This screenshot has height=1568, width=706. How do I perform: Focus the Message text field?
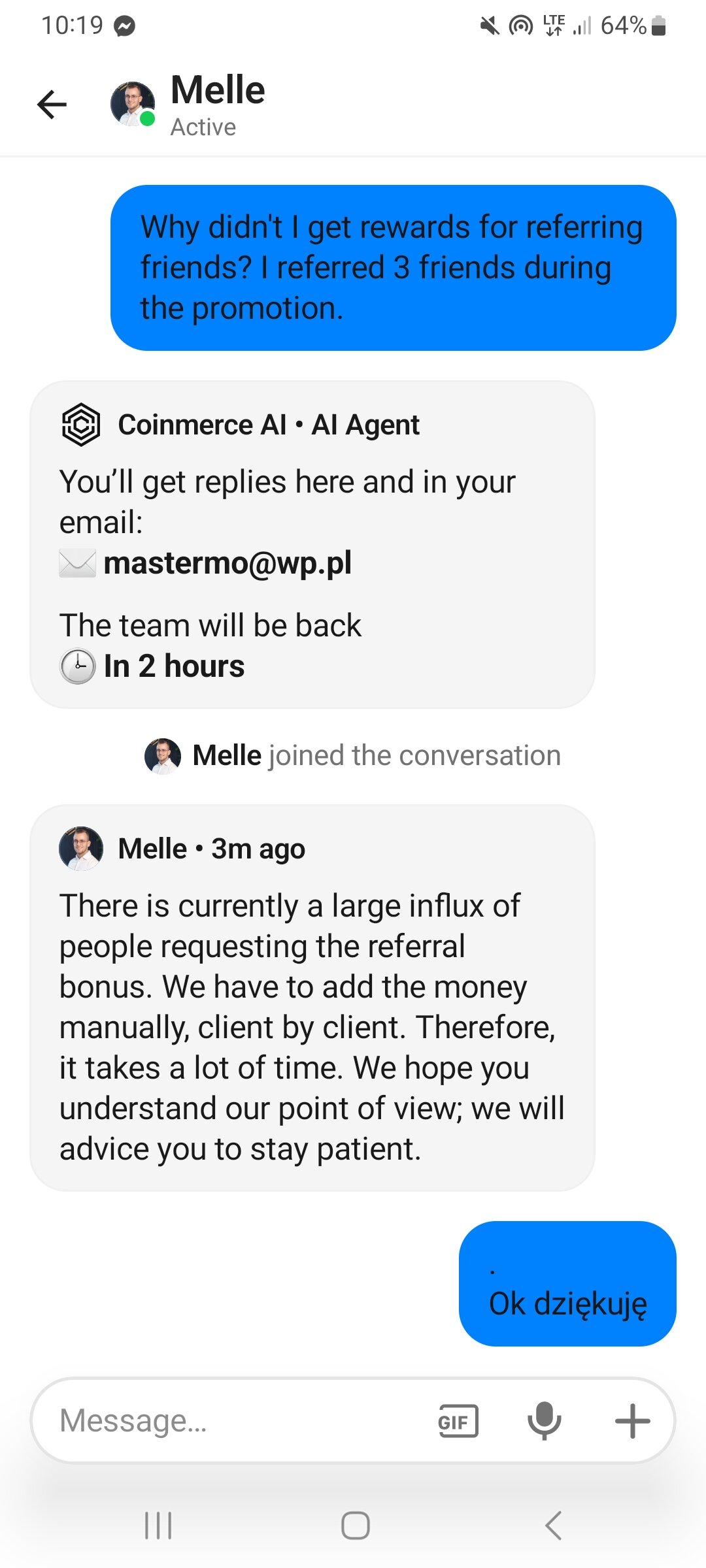click(235, 1421)
